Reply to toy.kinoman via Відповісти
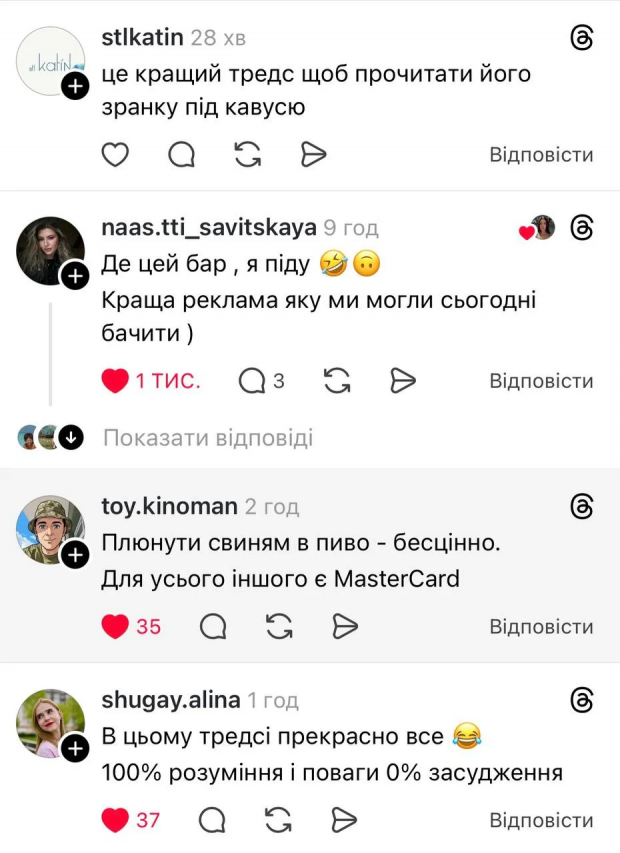Viewport: 620px width, 853px height. click(x=541, y=627)
